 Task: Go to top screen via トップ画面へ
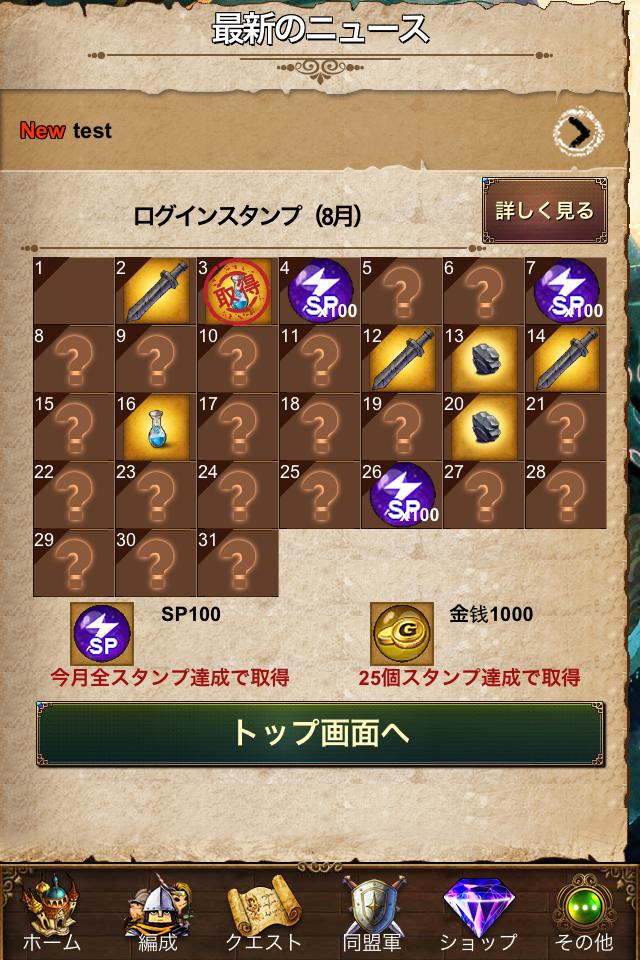click(x=320, y=733)
